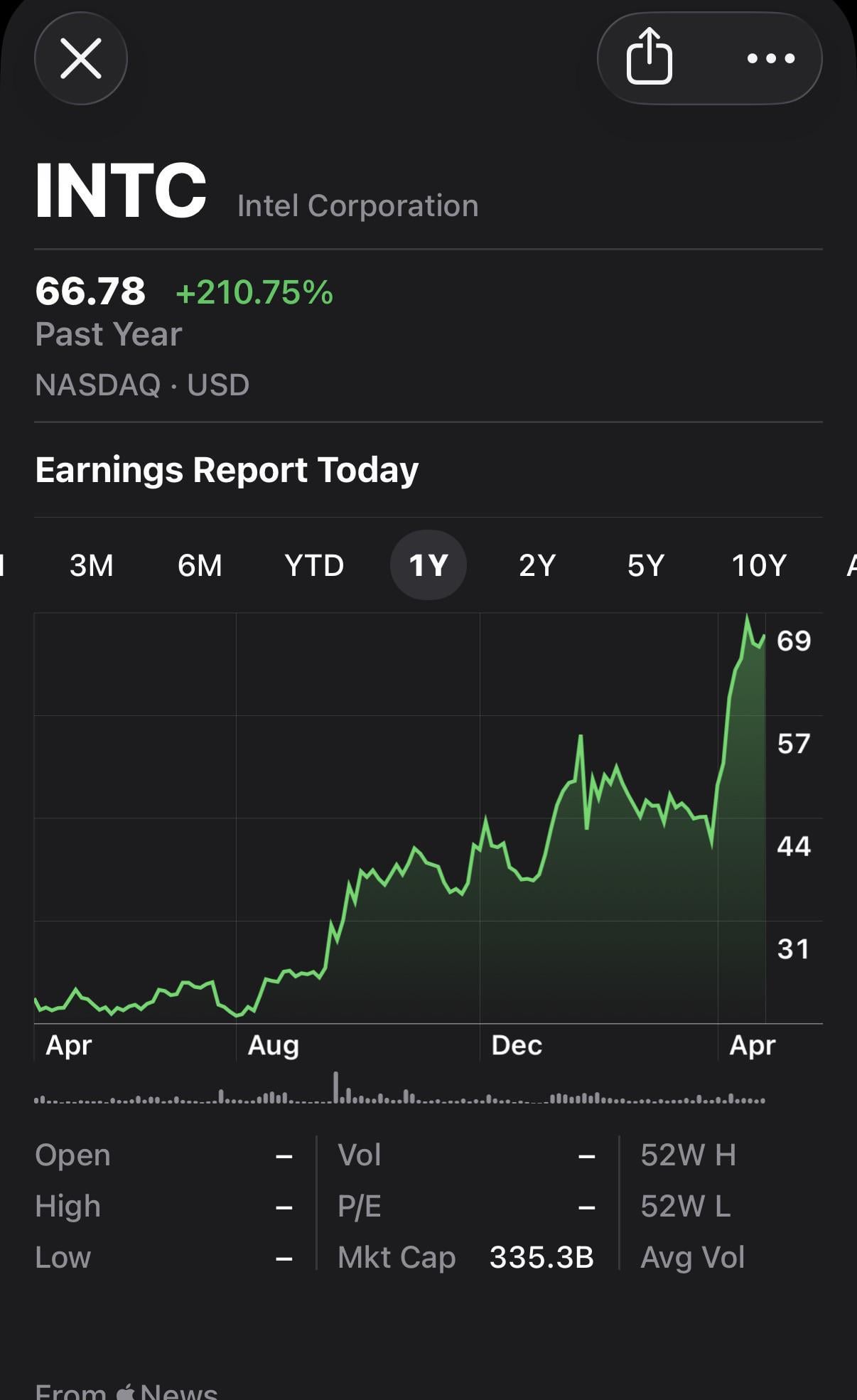857x1400 pixels.
Task: Switch to the 2Y chart range
Action: (537, 566)
